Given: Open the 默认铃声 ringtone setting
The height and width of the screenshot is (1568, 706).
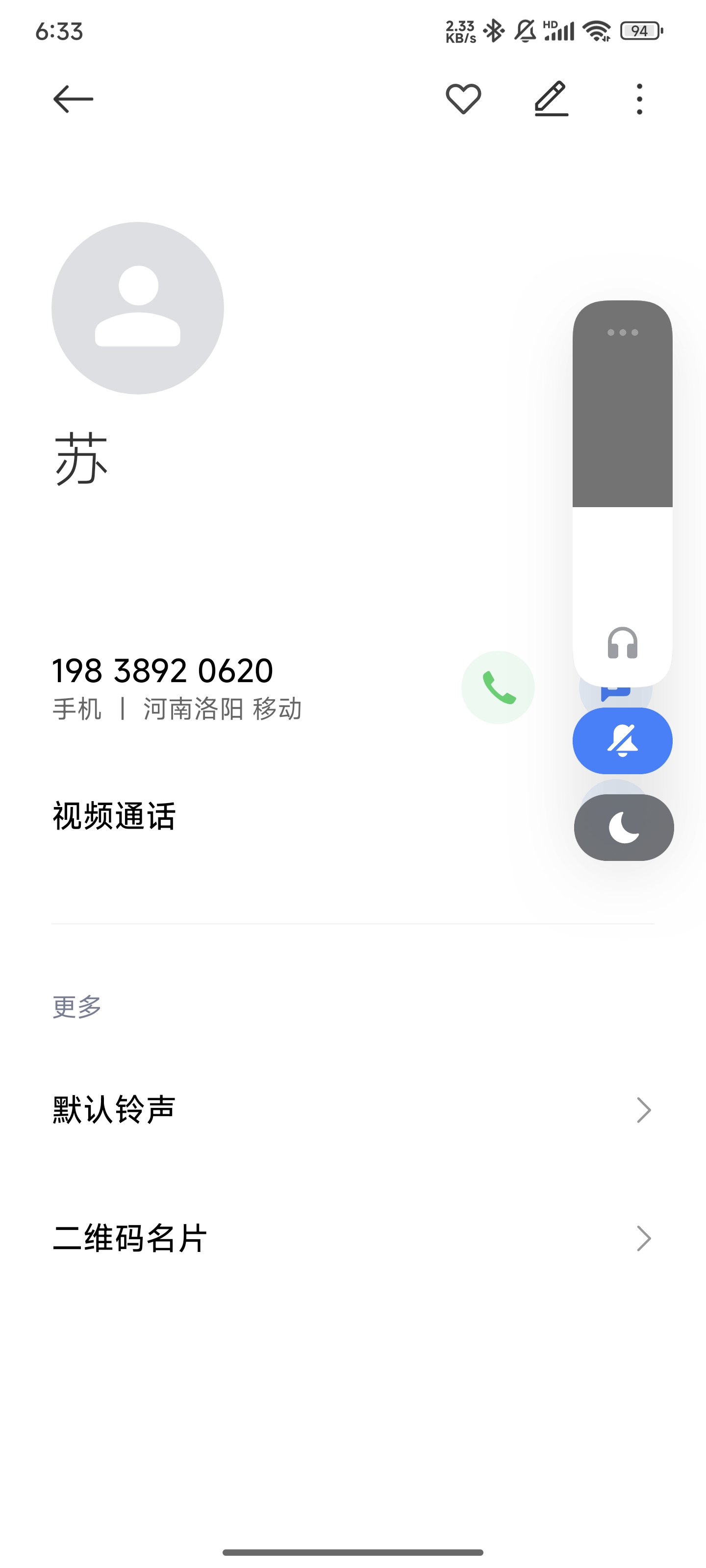Looking at the screenshot, I should click(353, 1110).
